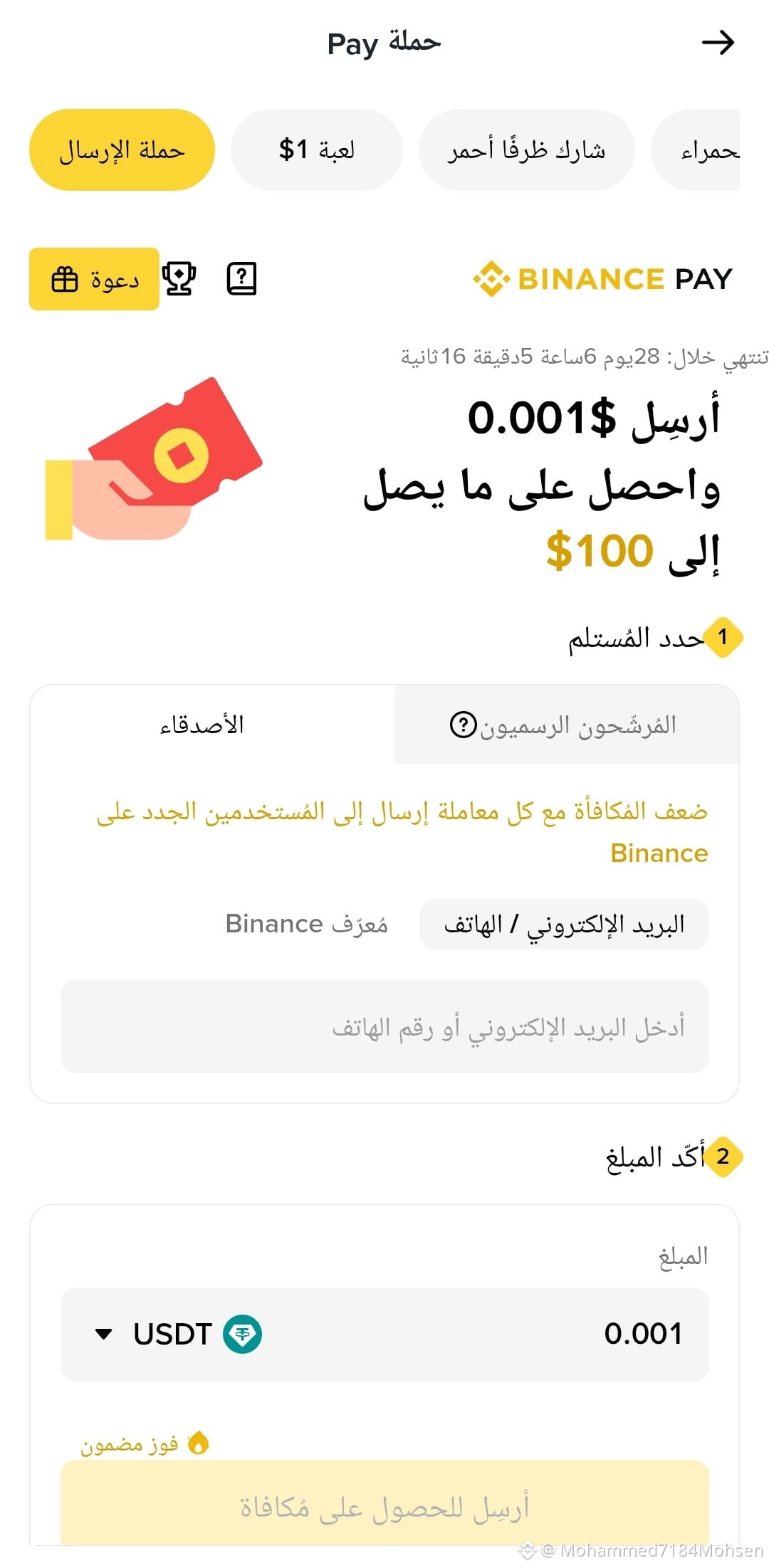Go back using the arrow icon
The width and height of the screenshot is (769, 1568).
pyautogui.click(x=717, y=43)
